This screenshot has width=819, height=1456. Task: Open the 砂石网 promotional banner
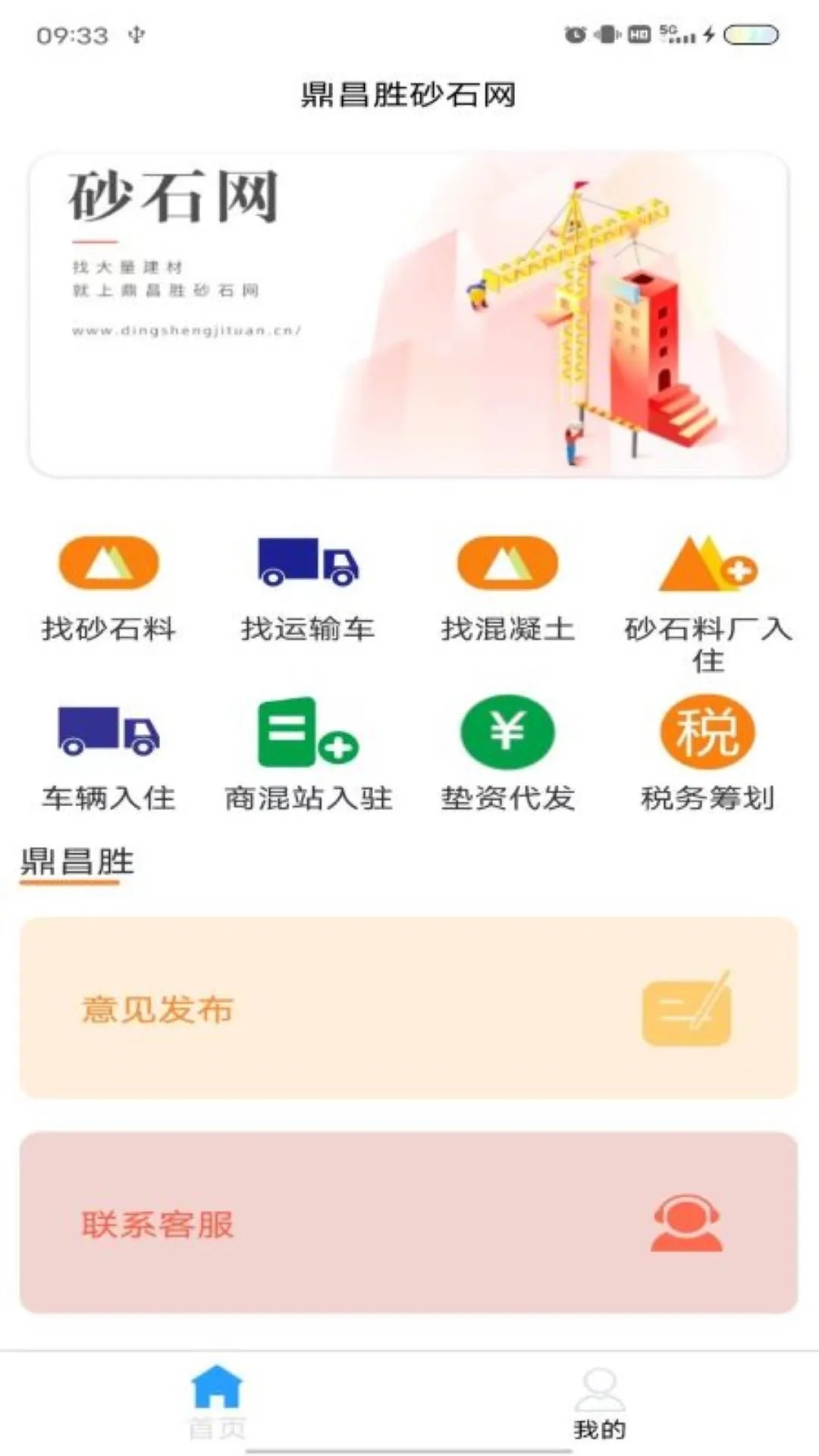(409, 315)
